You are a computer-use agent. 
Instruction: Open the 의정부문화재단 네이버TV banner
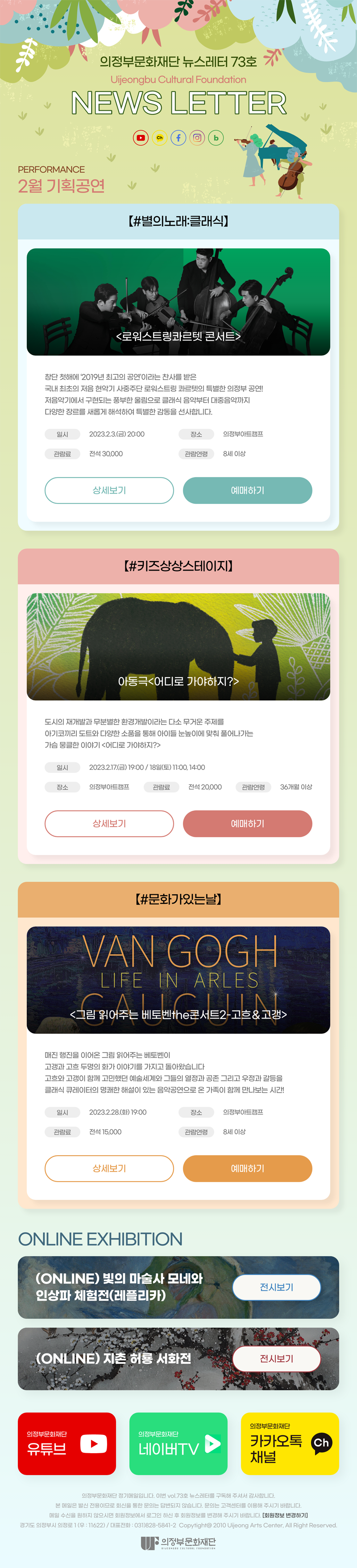[178, 1443]
